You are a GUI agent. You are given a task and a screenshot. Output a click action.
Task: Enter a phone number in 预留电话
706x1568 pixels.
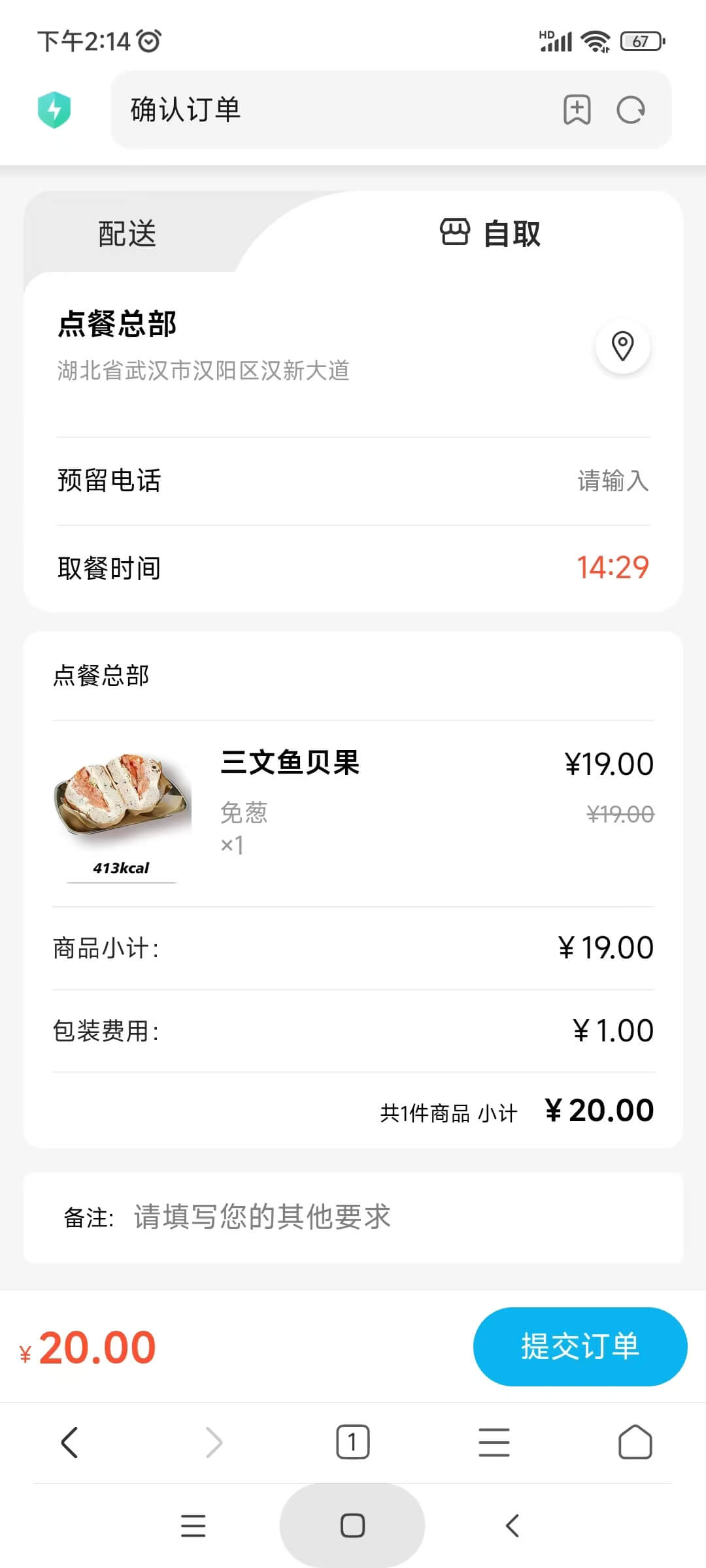pyautogui.click(x=613, y=481)
